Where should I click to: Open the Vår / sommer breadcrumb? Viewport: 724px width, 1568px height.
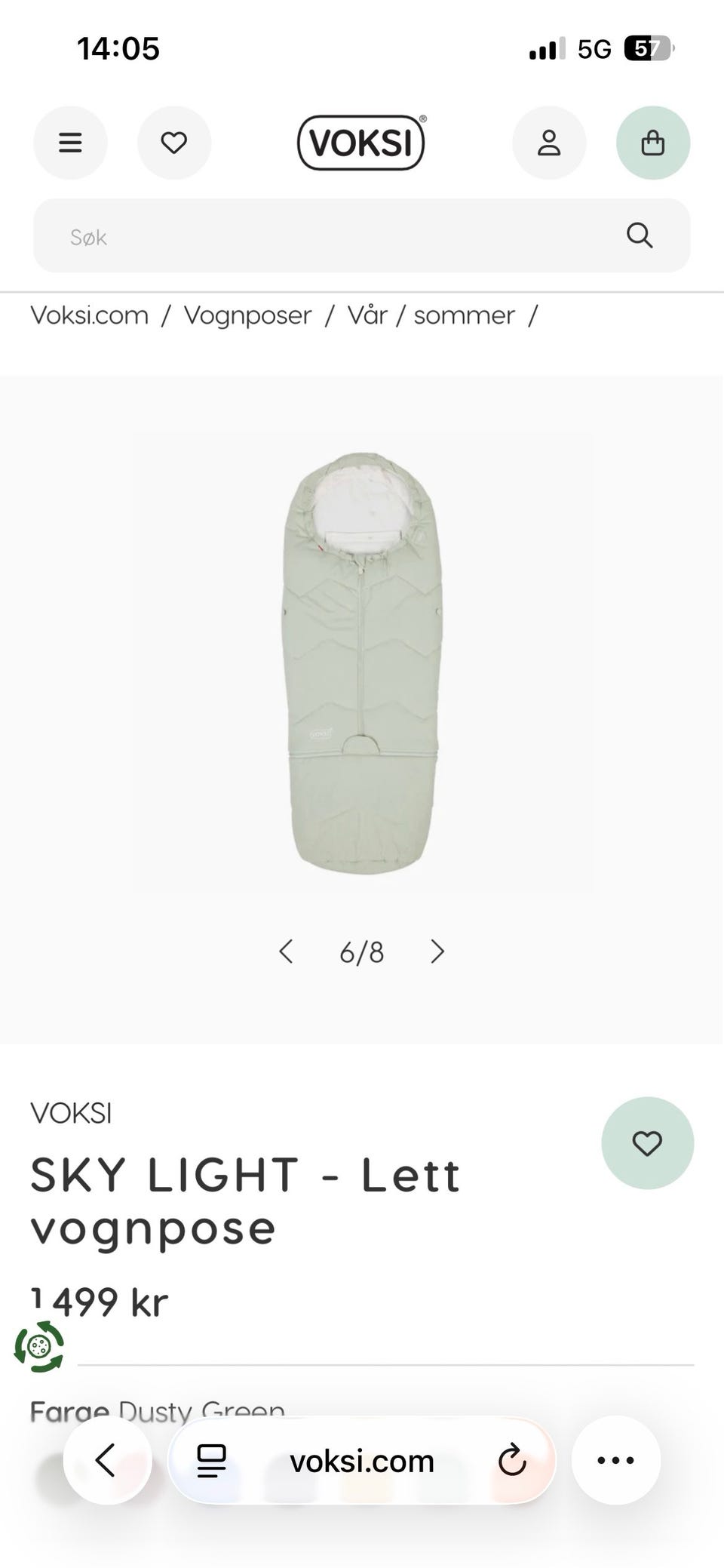(x=431, y=315)
